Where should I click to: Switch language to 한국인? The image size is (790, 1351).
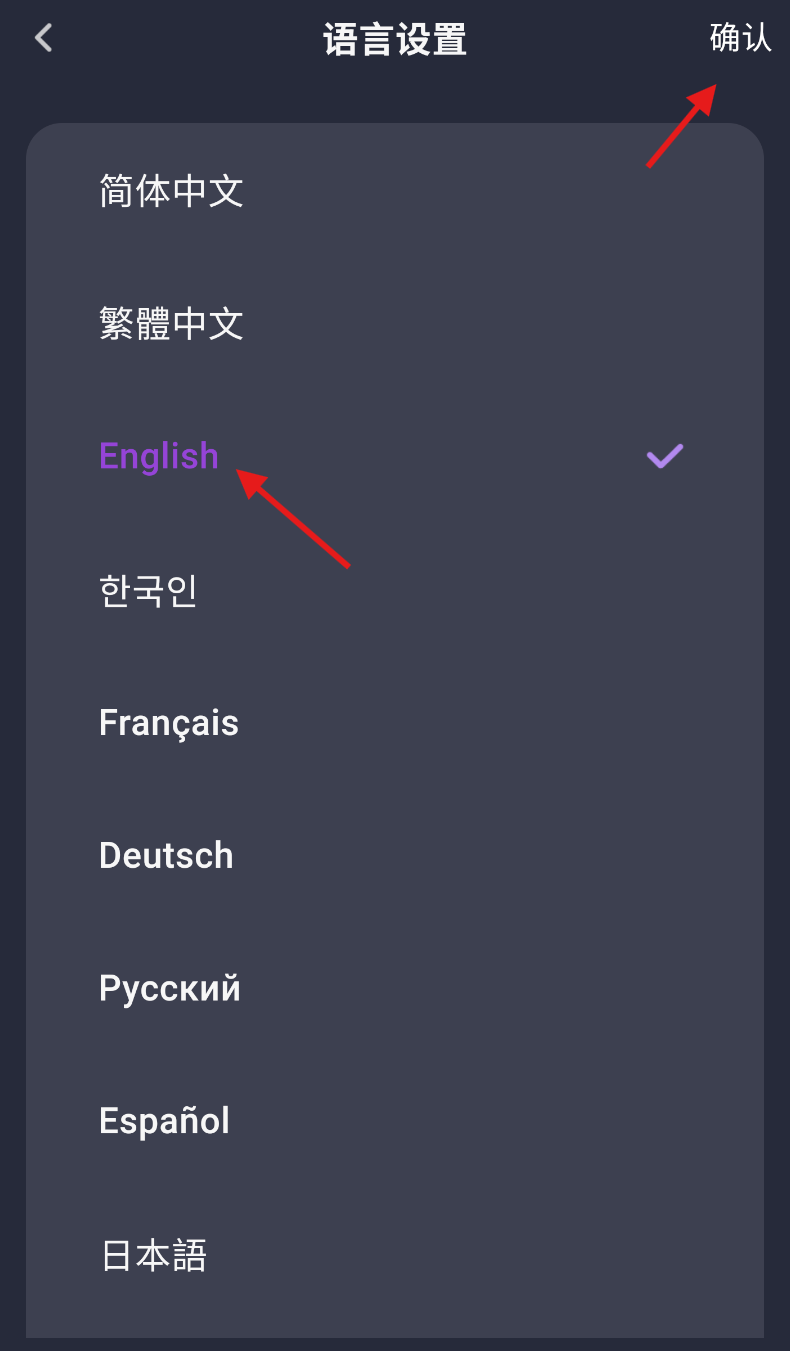pyautogui.click(x=395, y=589)
